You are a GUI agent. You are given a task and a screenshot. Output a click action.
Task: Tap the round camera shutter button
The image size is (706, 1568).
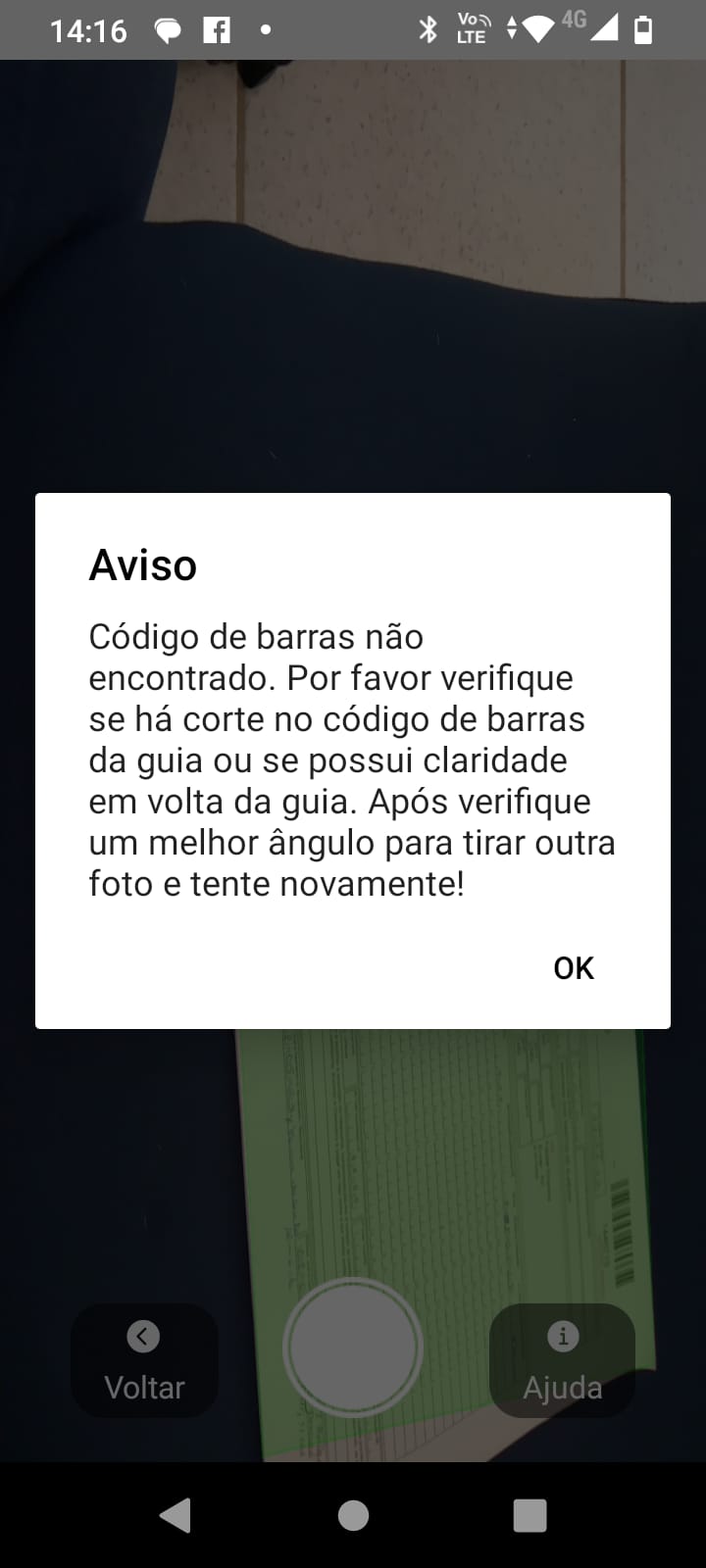click(353, 1347)
